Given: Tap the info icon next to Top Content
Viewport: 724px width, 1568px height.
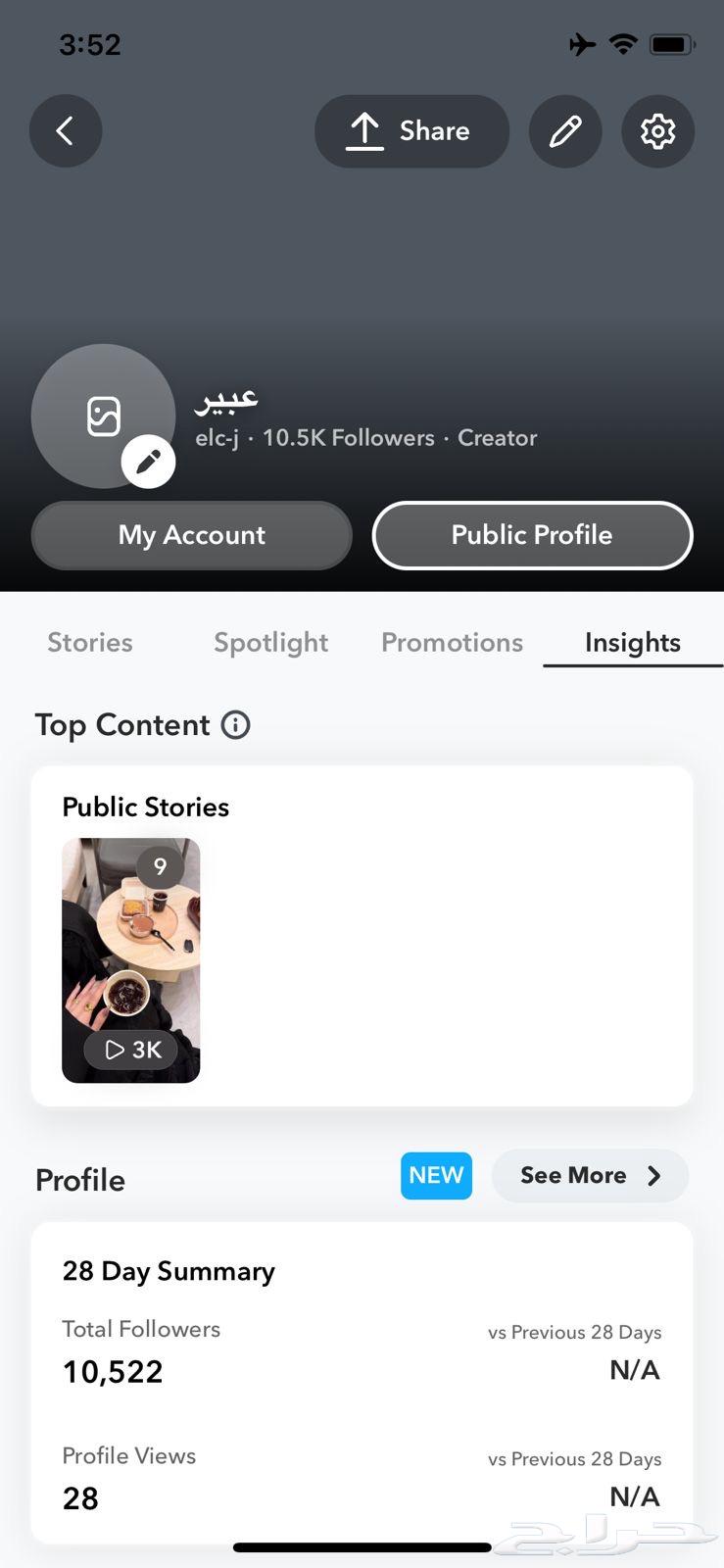Looking at the screenshot, I should (234, 725).
